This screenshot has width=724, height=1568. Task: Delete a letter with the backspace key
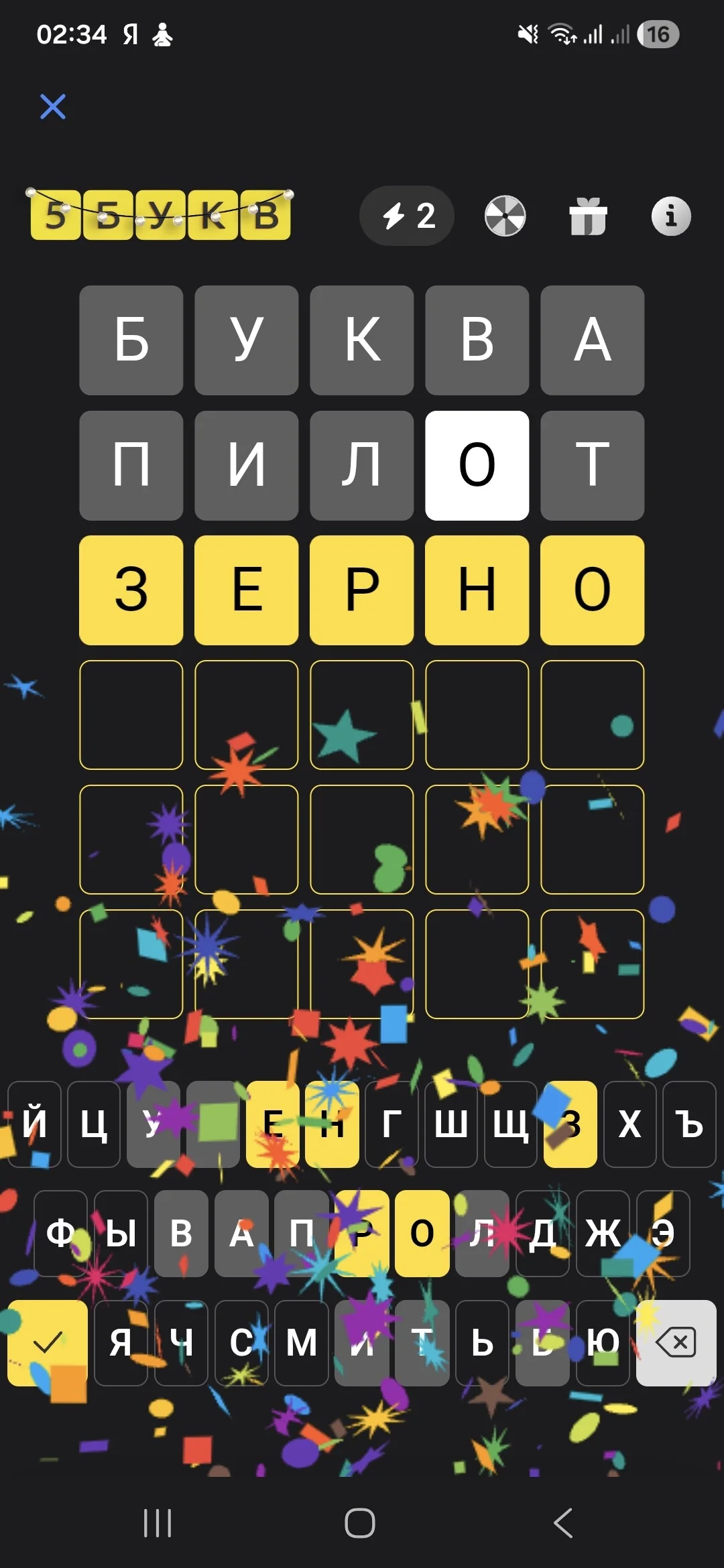[x=676, y=1343]
